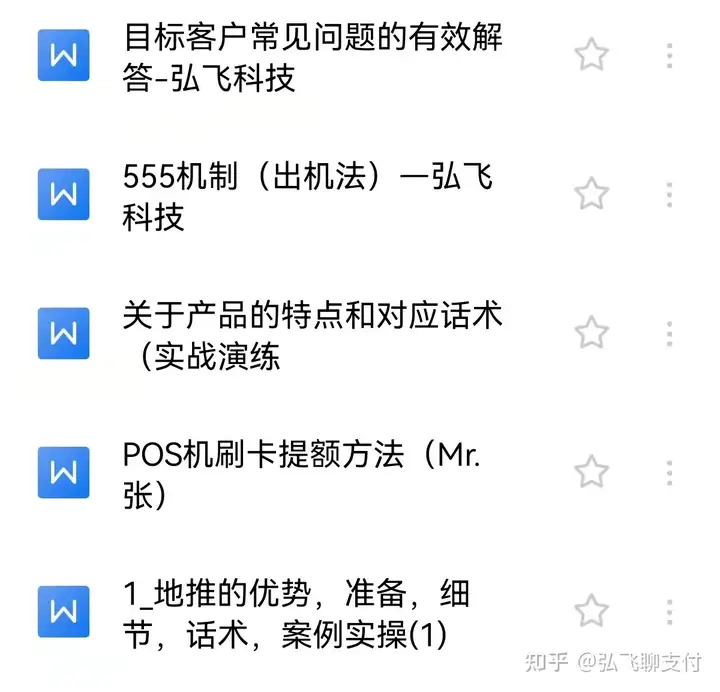The height and width of the screenshot is (692, 720).
Task: Star the 555机制（出机法）document
Action: [592, 194]
